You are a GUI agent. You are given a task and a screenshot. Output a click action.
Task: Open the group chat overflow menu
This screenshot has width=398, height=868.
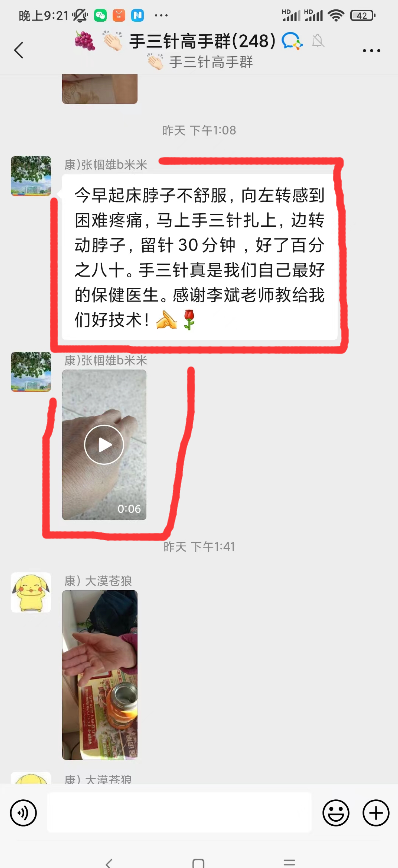pyautogui.click(x=371, y=50)
